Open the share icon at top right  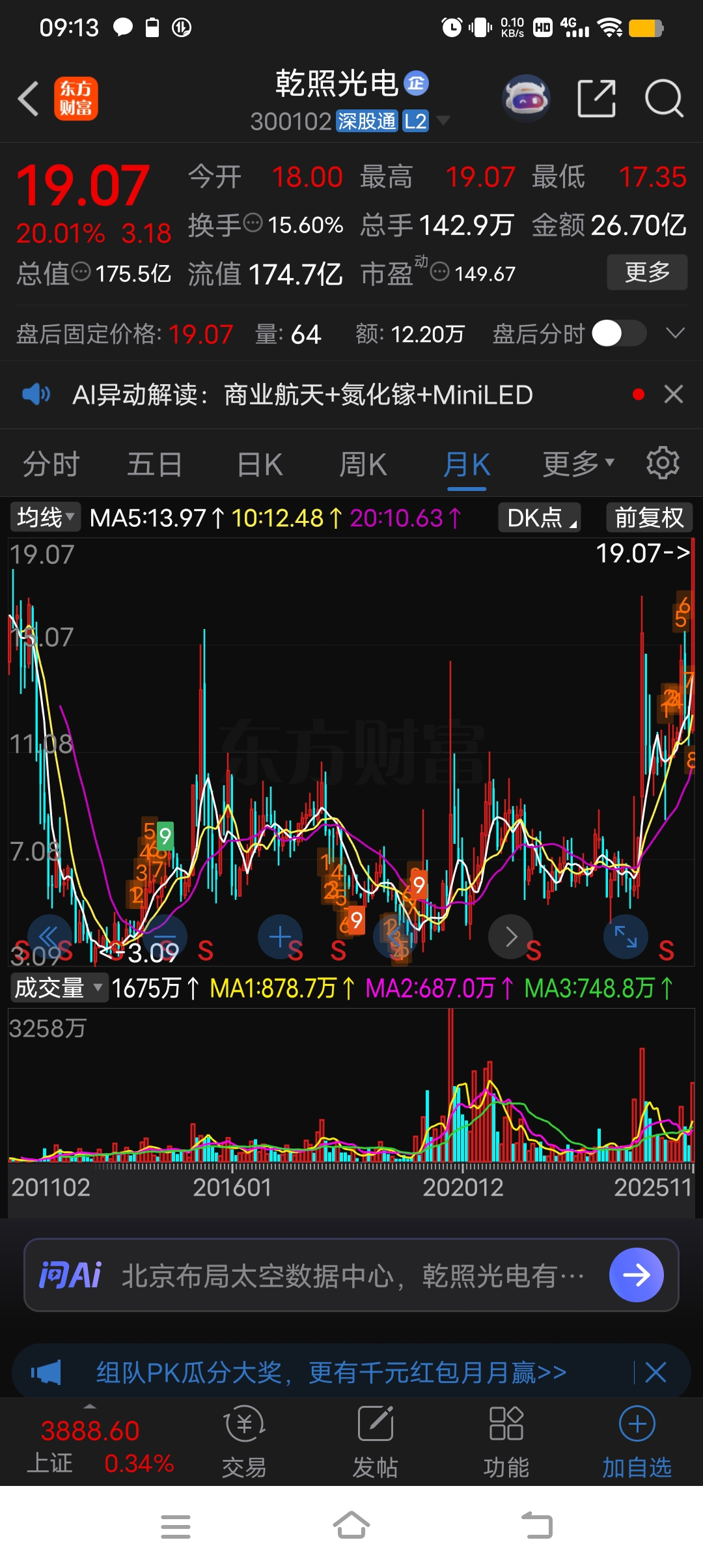pyautogui.click(x=596, y=96)
